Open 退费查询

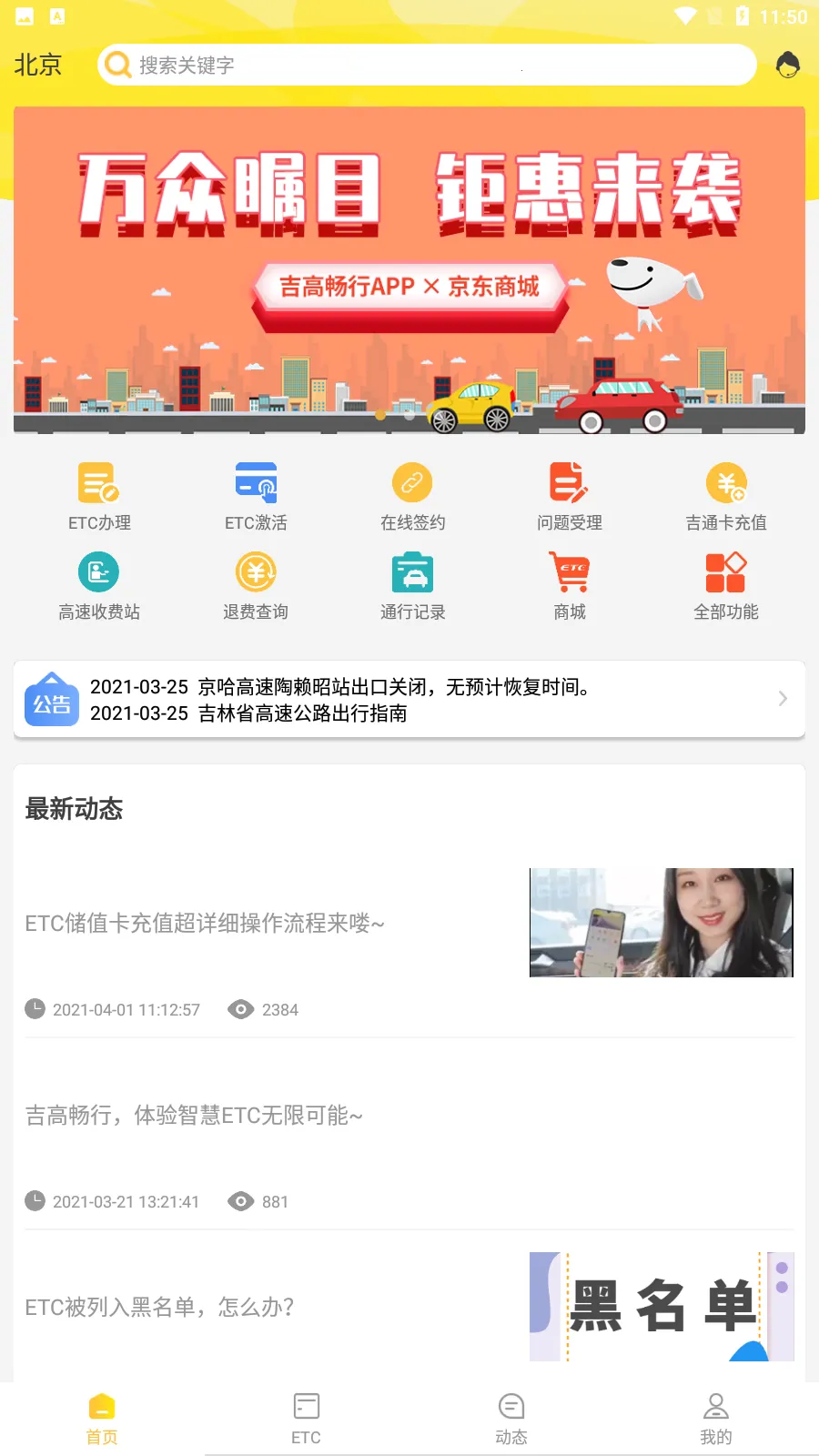pos(256,586)
